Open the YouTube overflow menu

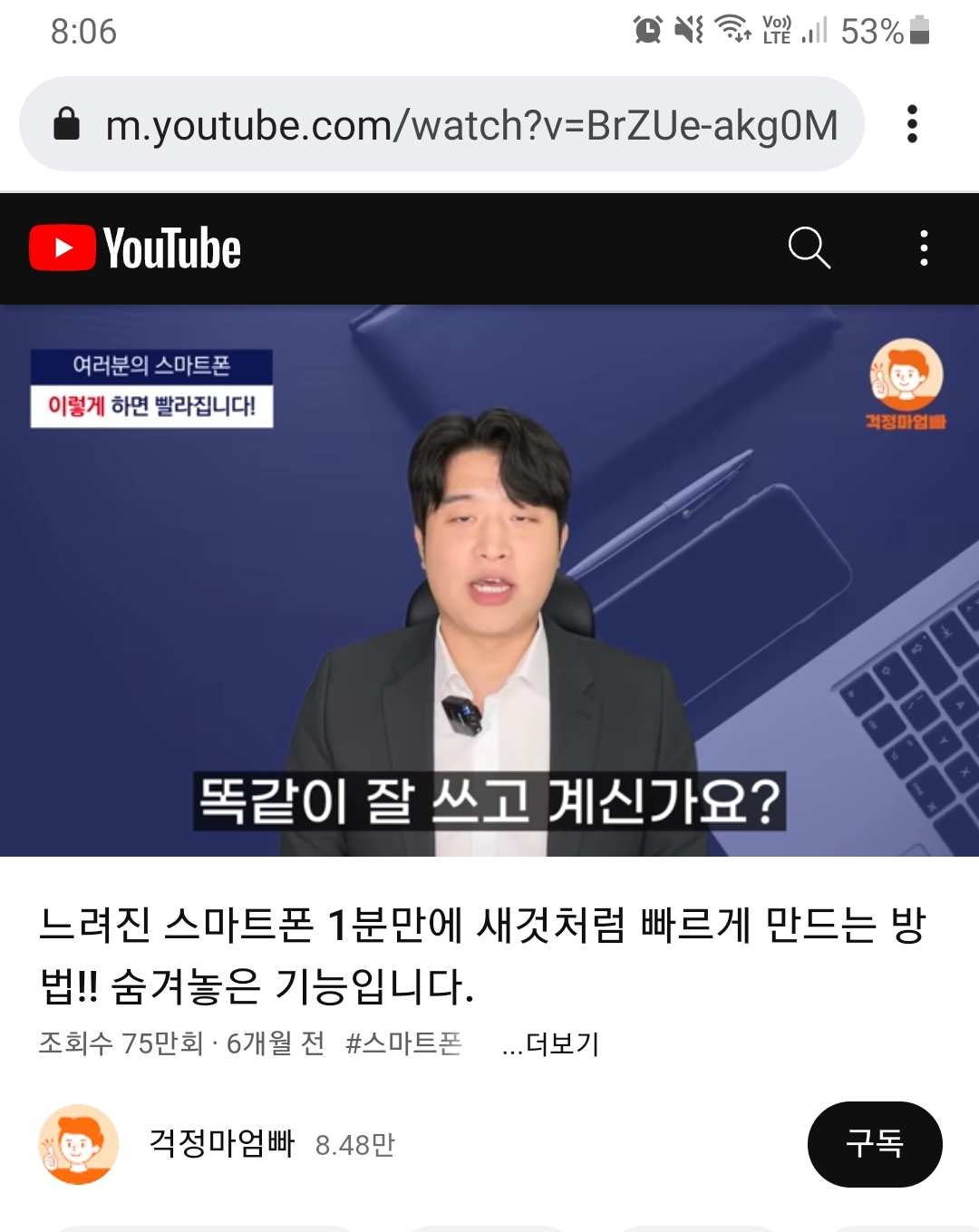tap(924, 247)
